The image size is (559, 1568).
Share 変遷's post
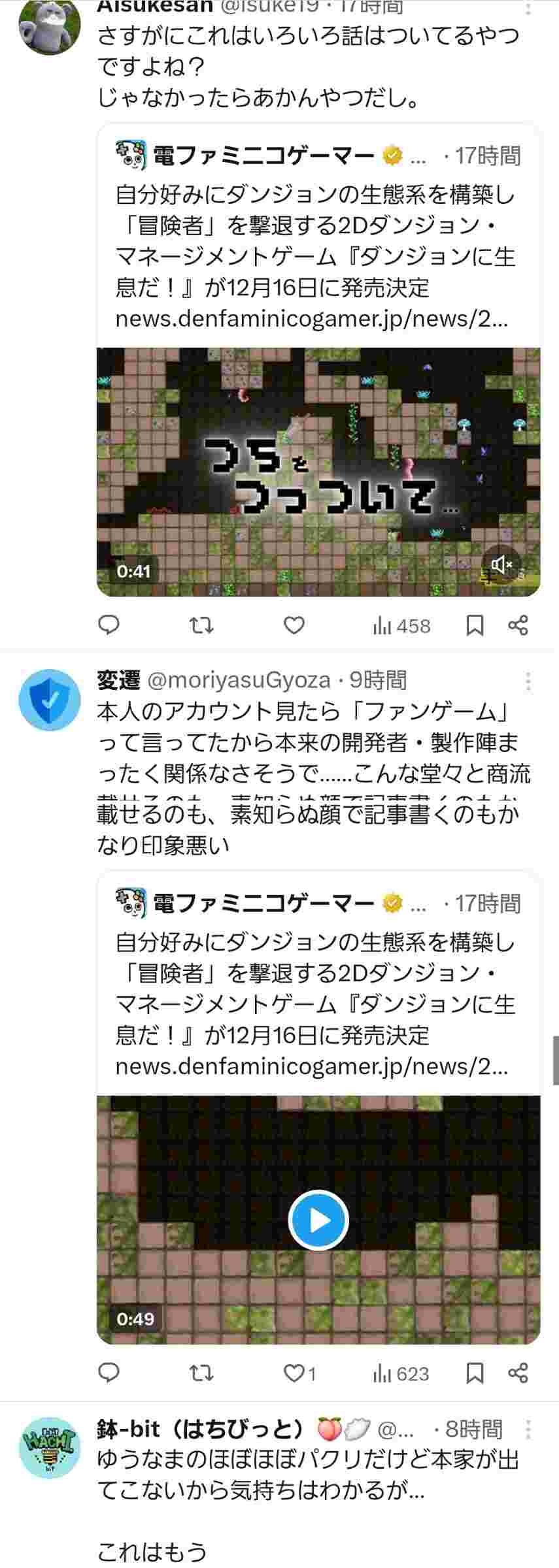pos(518,1373)
